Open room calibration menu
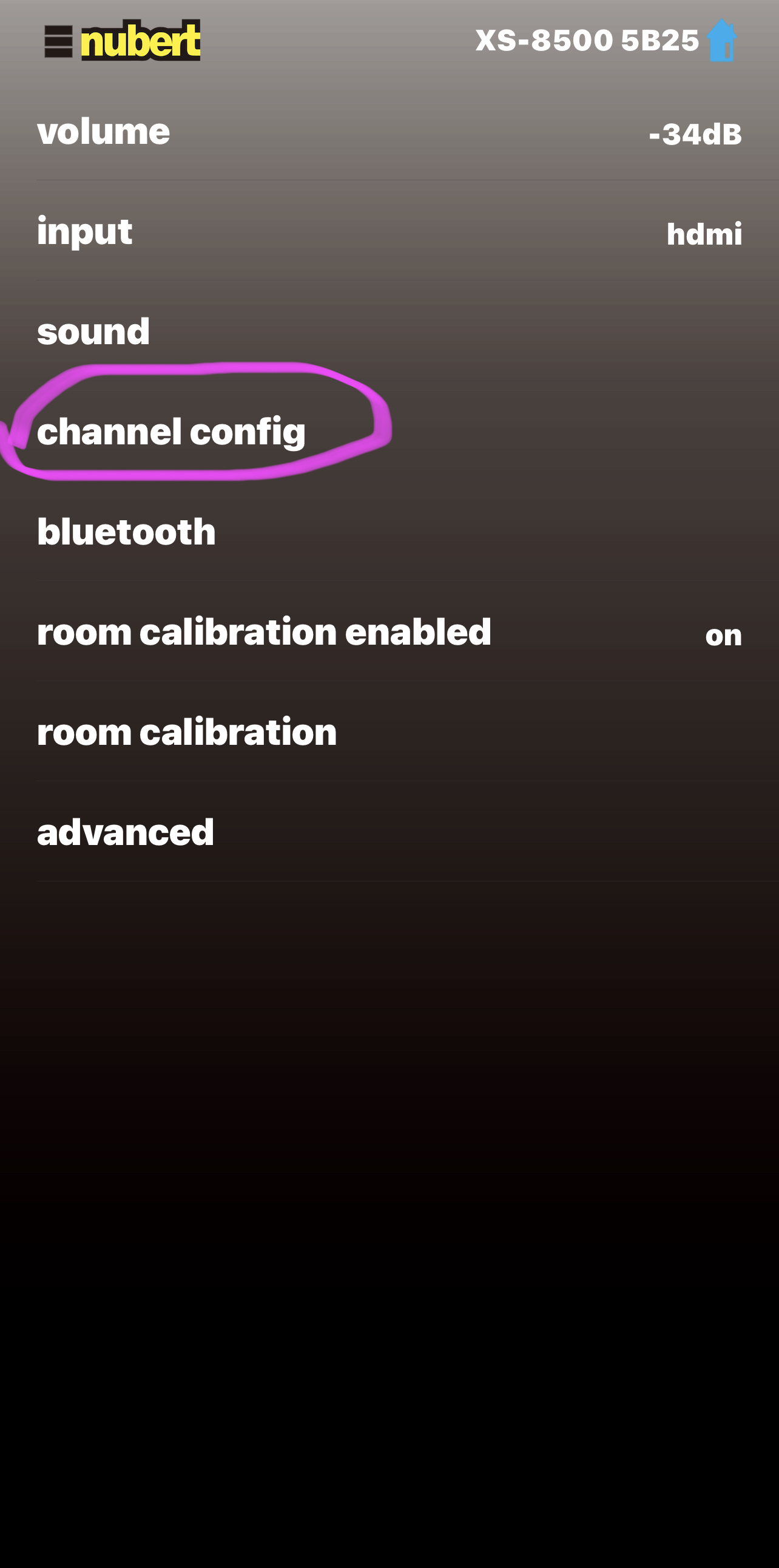779x1568 pixels. point(389,732)
